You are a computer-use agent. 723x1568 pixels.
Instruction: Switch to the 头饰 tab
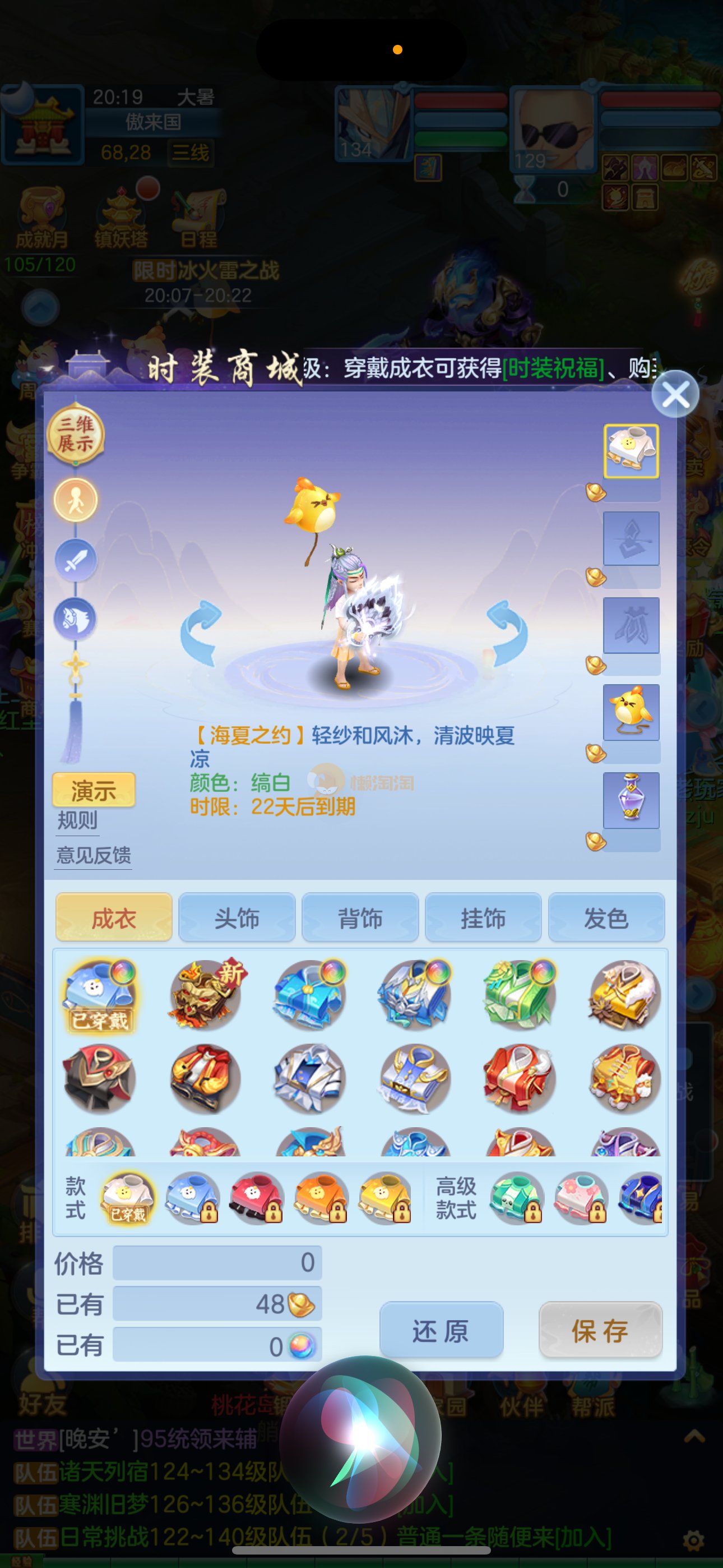[237, 918]
